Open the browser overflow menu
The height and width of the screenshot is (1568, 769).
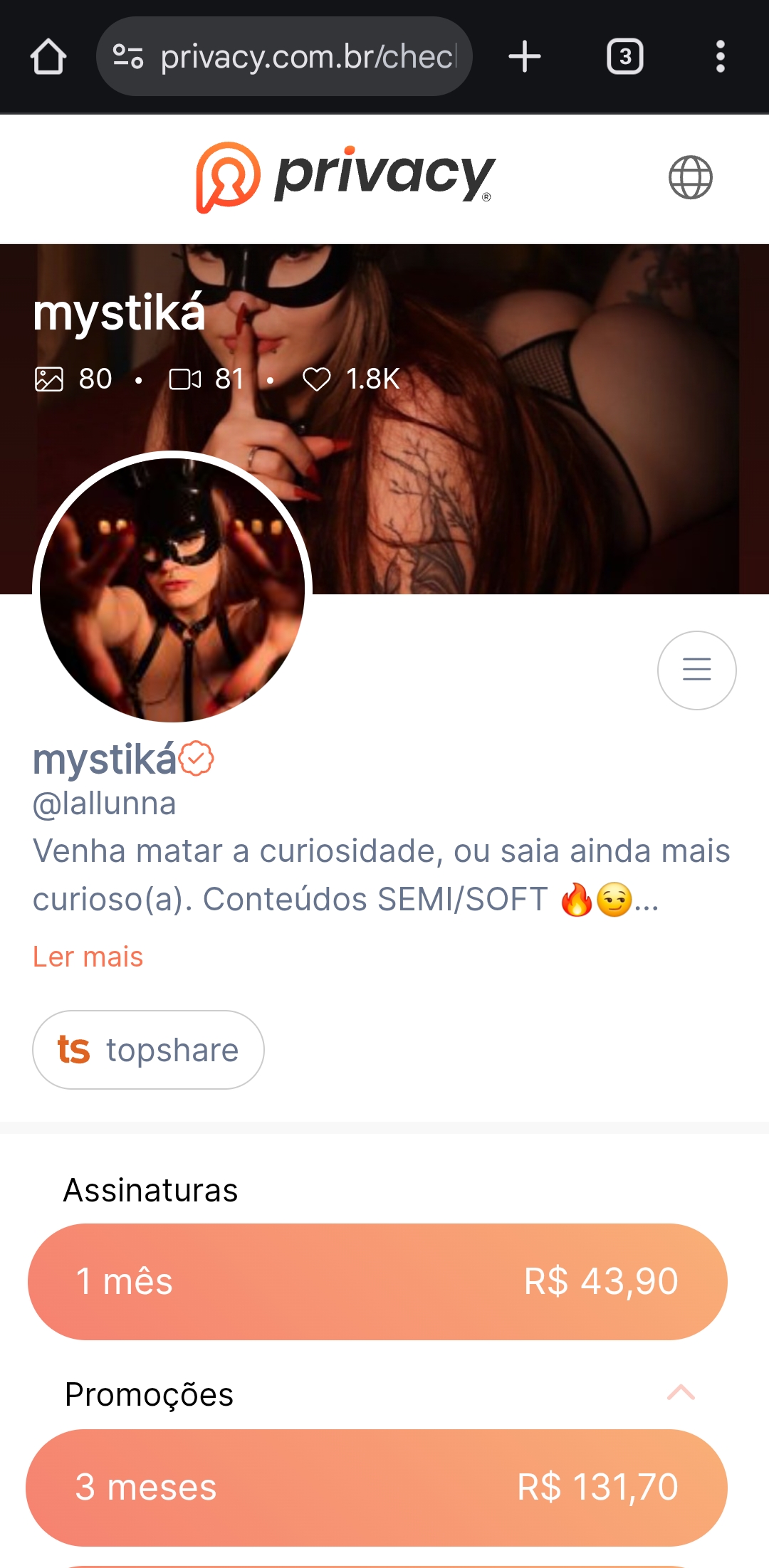pos(721,57)
